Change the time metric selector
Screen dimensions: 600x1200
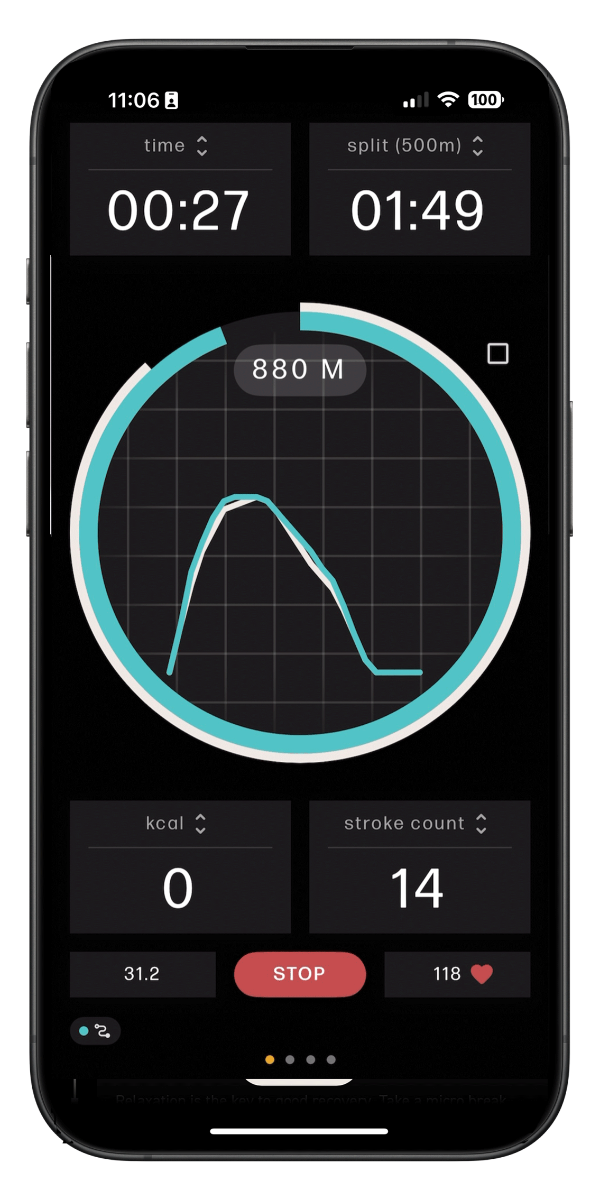tap(178, 146)
